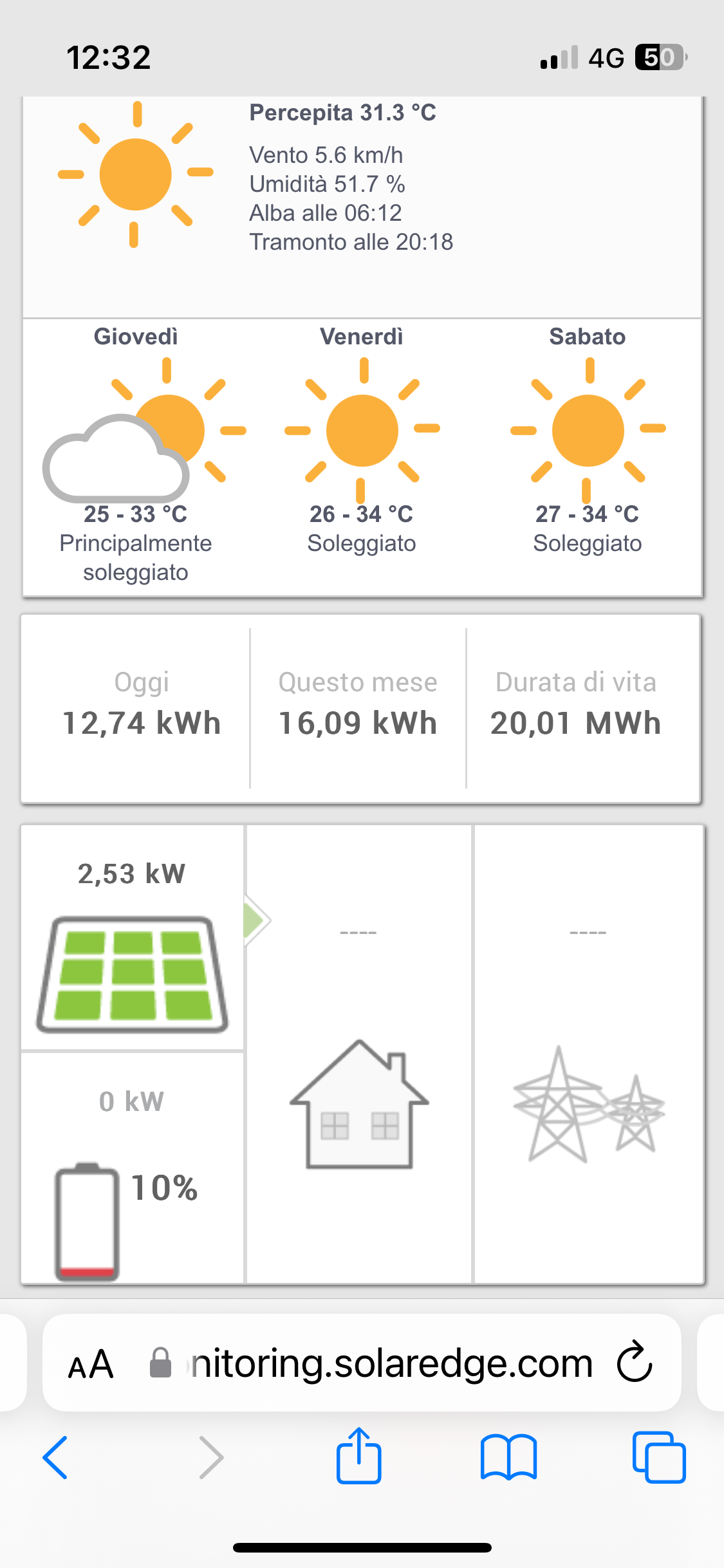Tap the solar panel tile showing 2,53 kW

pos(133,937)
